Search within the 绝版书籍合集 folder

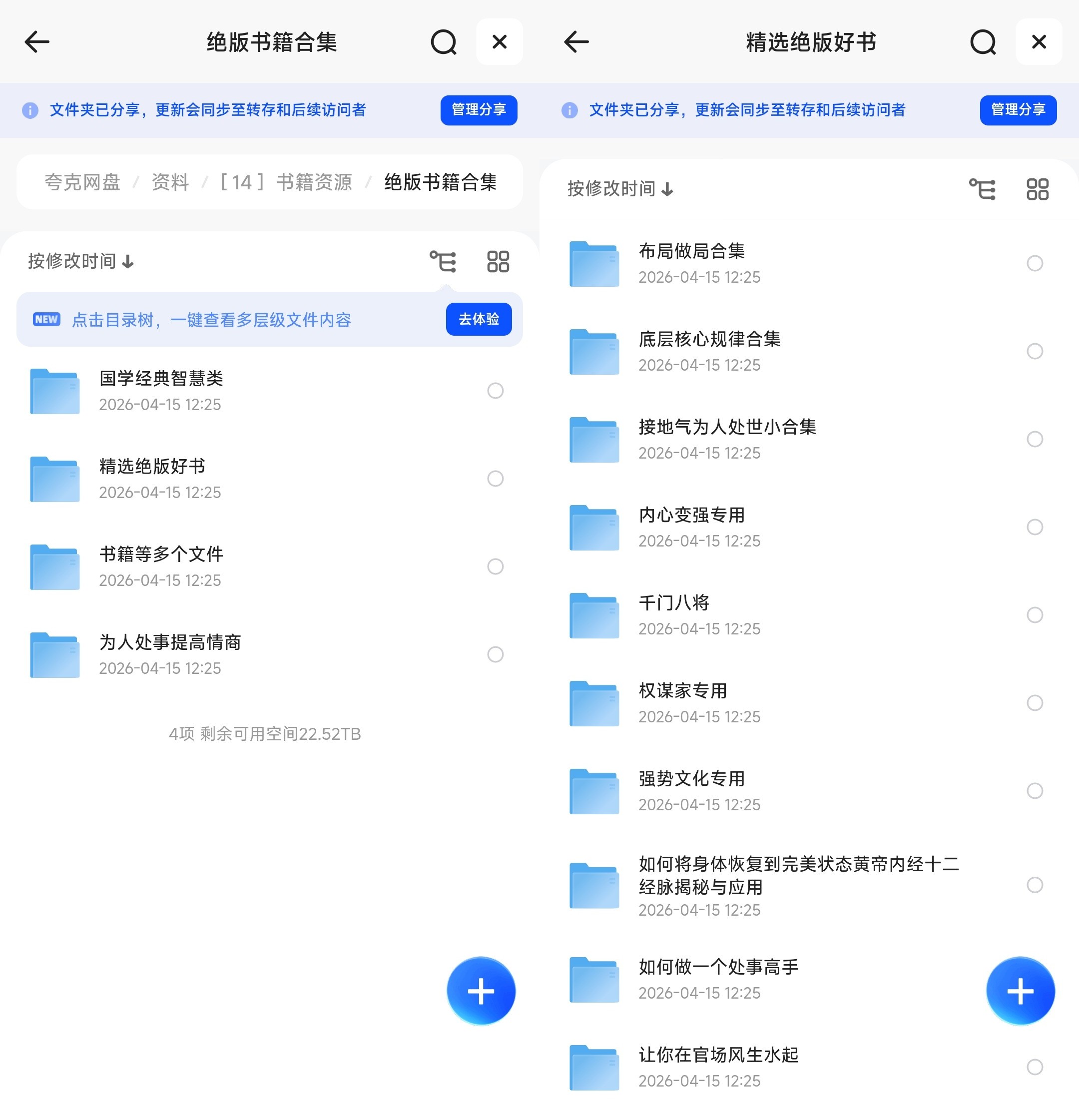pos(444,42)
